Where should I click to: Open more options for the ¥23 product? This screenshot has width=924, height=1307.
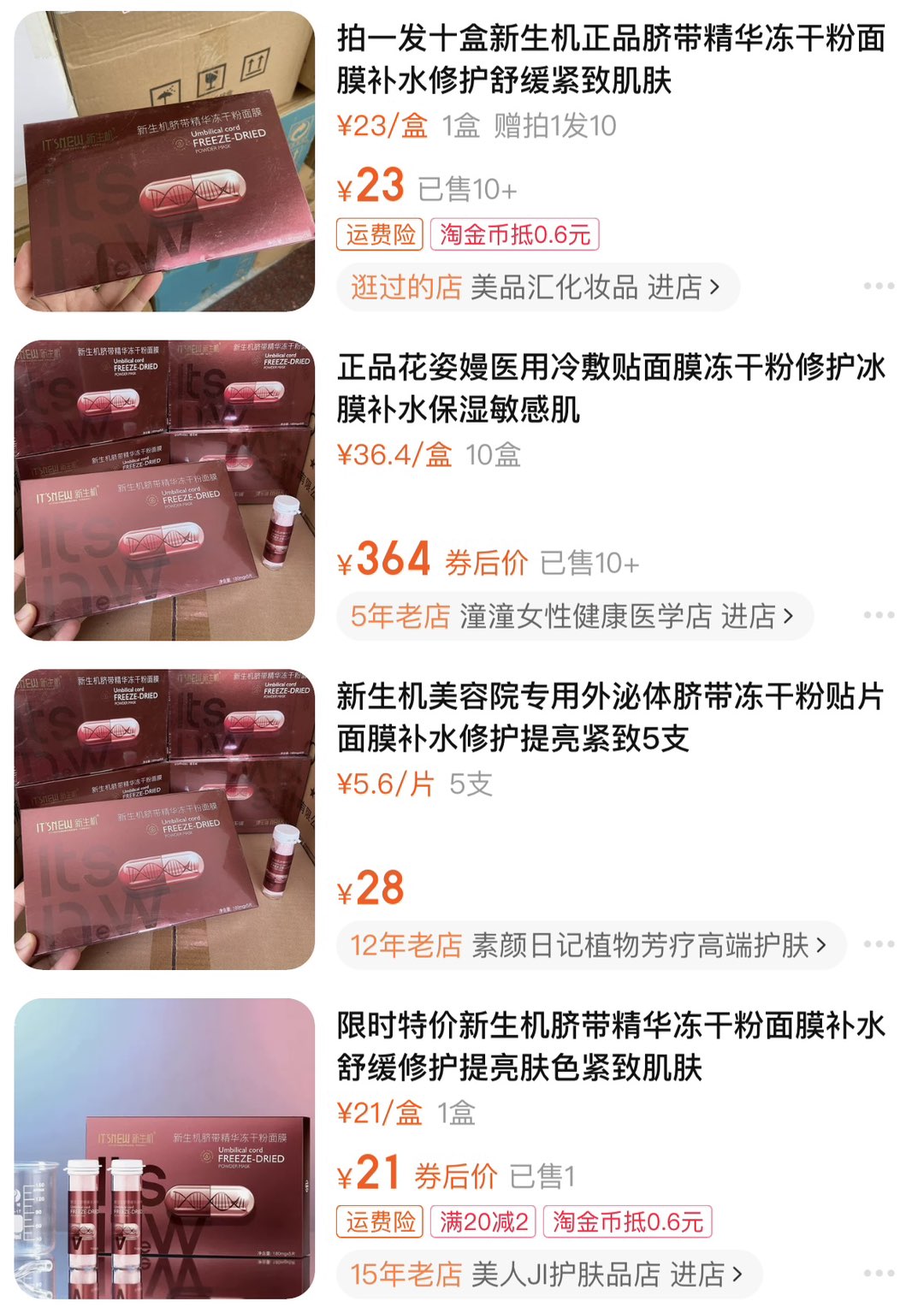tap(879, 287)
